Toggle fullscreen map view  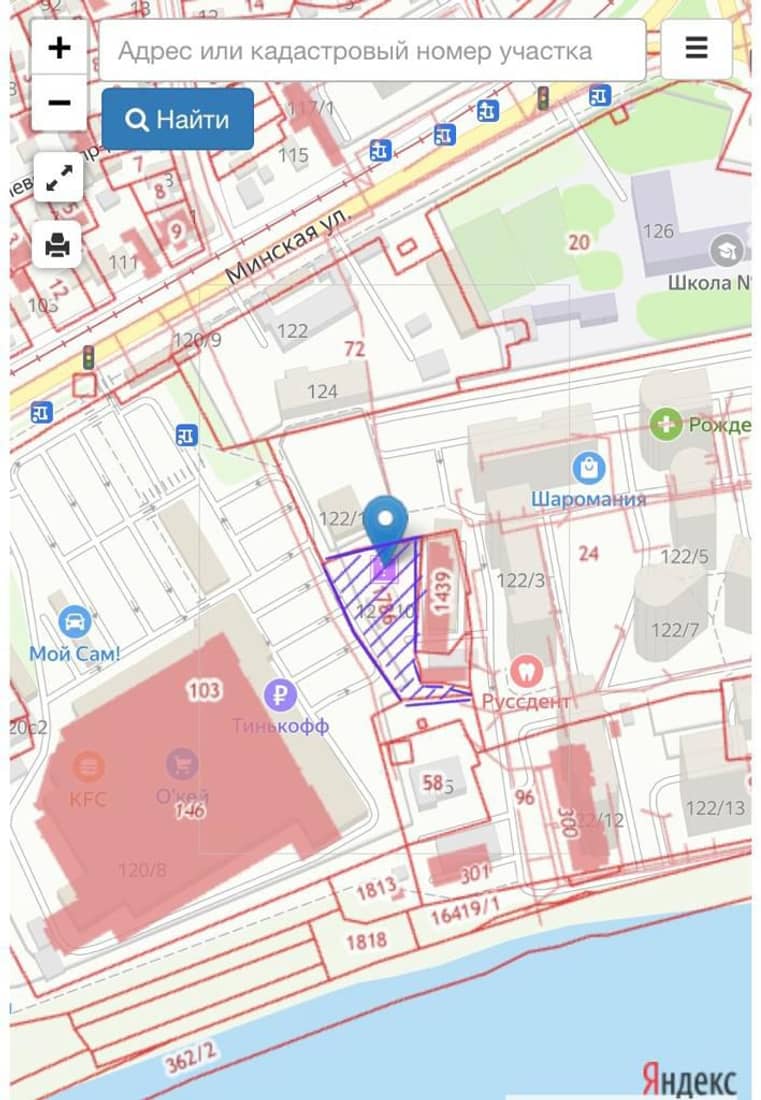tap(58, 178)
